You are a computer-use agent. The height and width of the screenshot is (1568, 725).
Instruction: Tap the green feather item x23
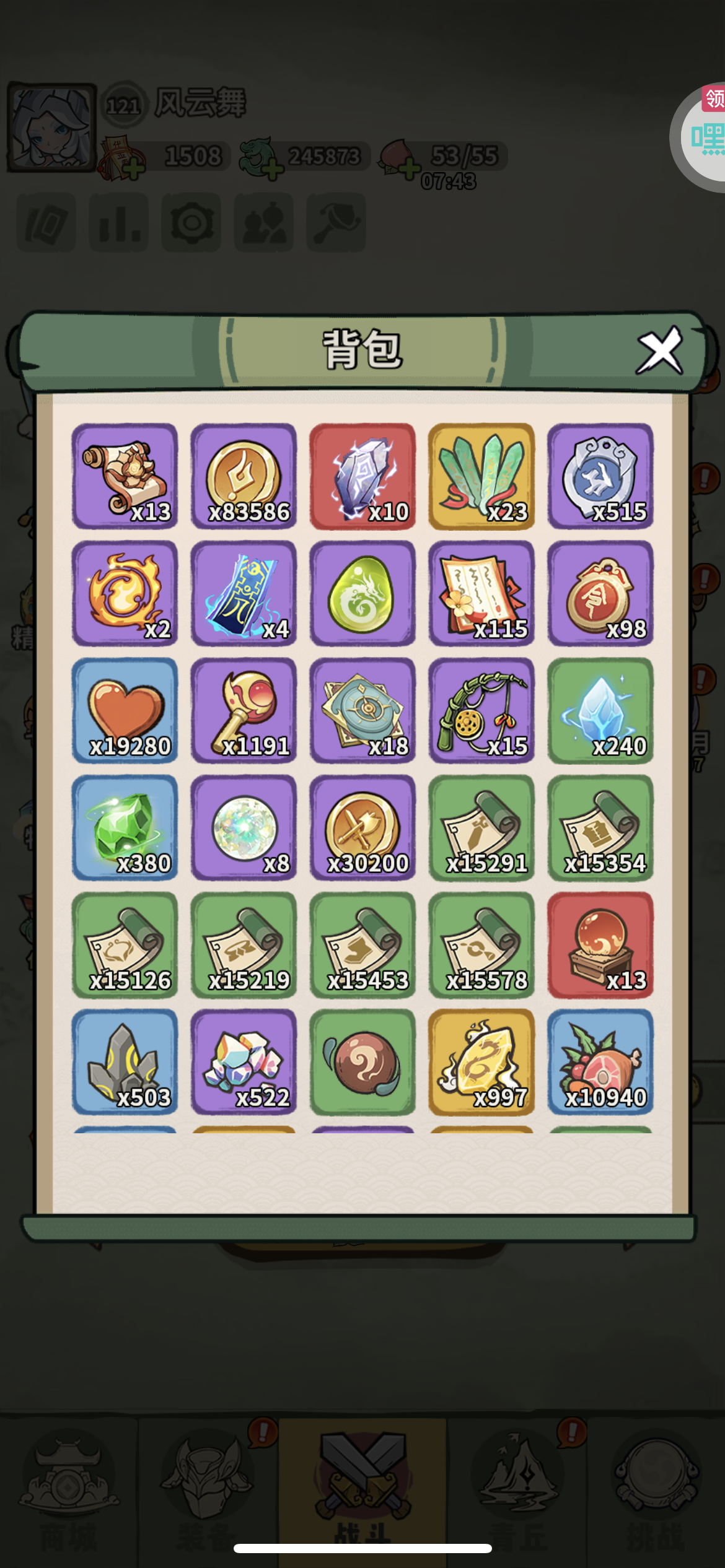tap(481, 476)
